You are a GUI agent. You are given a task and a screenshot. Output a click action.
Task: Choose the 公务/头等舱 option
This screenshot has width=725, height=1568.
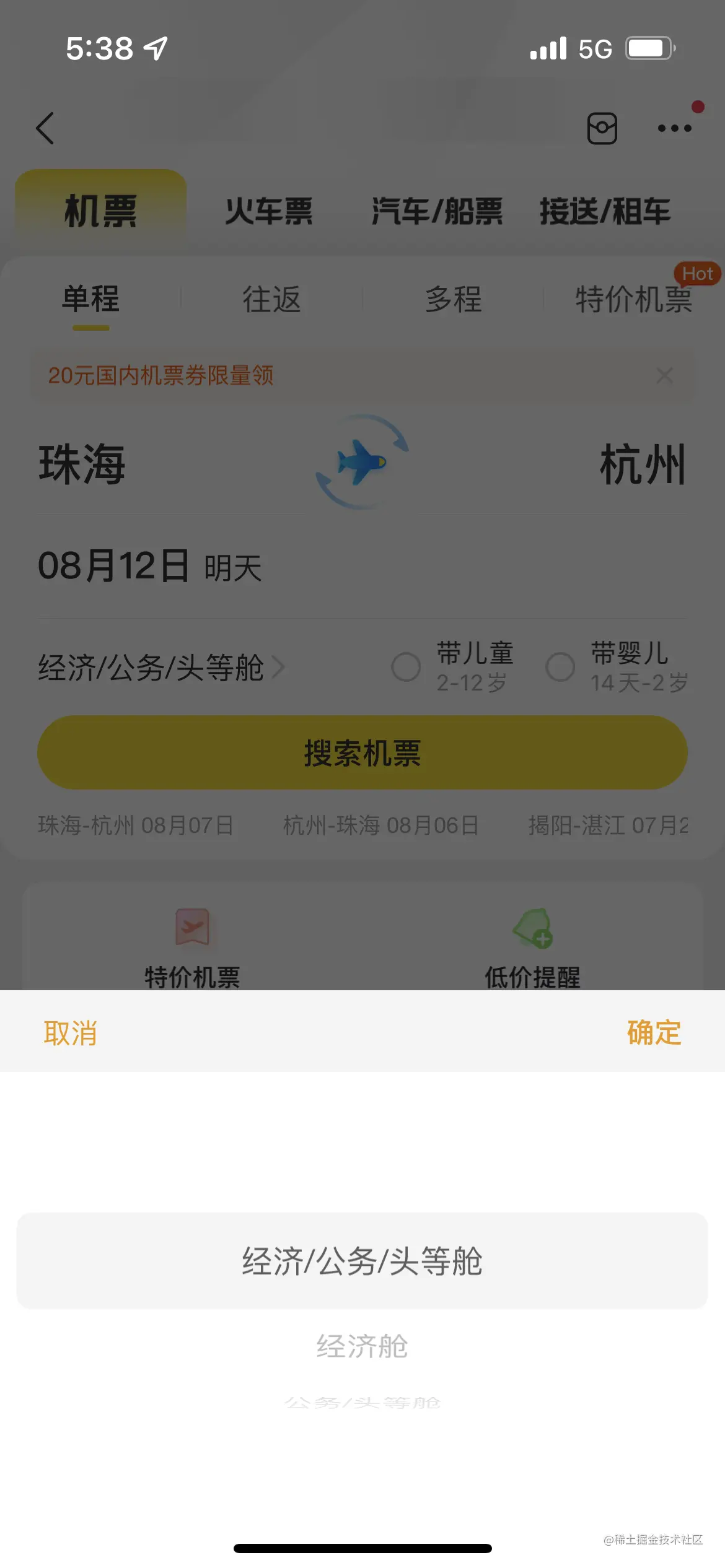(x=362, y=1402)
